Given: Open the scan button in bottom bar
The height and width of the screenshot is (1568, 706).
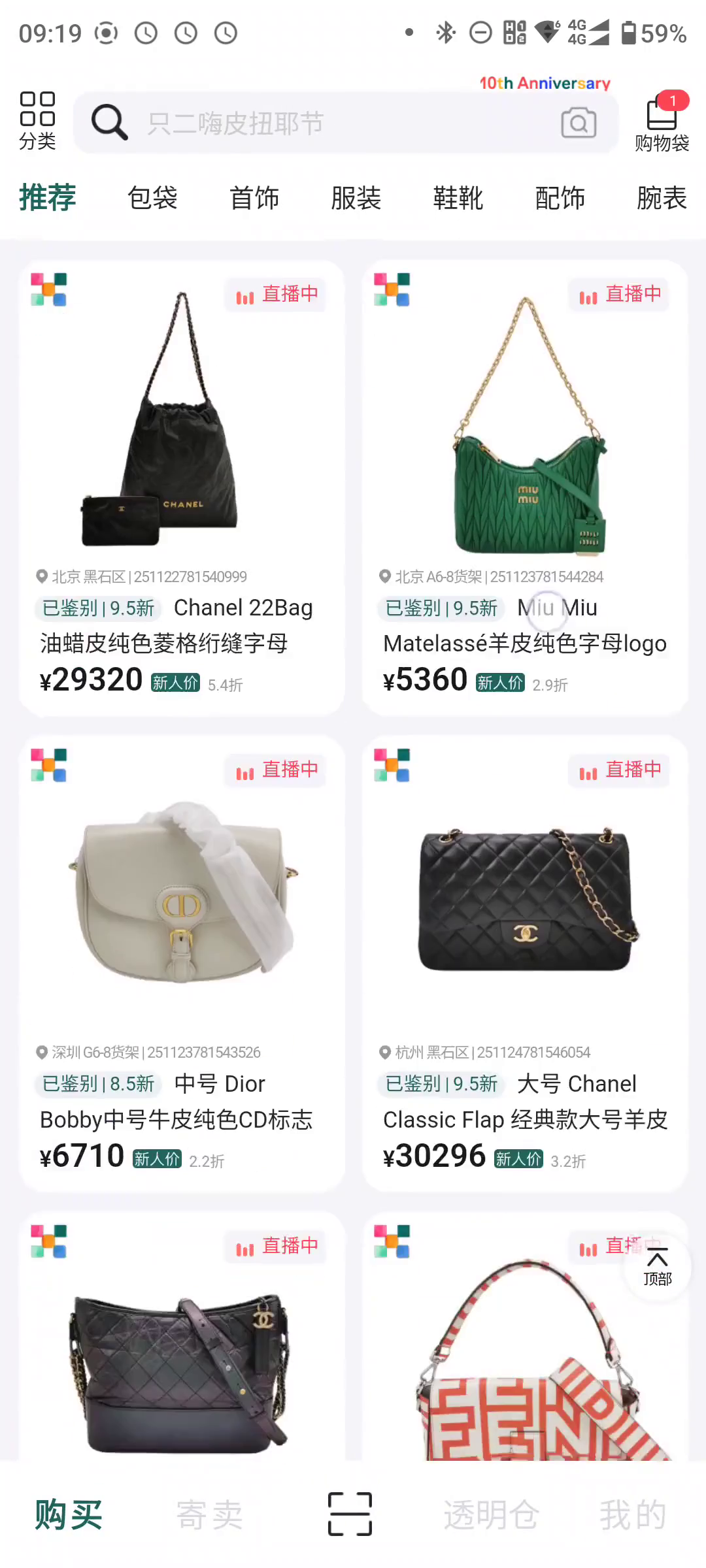Looking at the screenshot, I should coord(350,1514).
